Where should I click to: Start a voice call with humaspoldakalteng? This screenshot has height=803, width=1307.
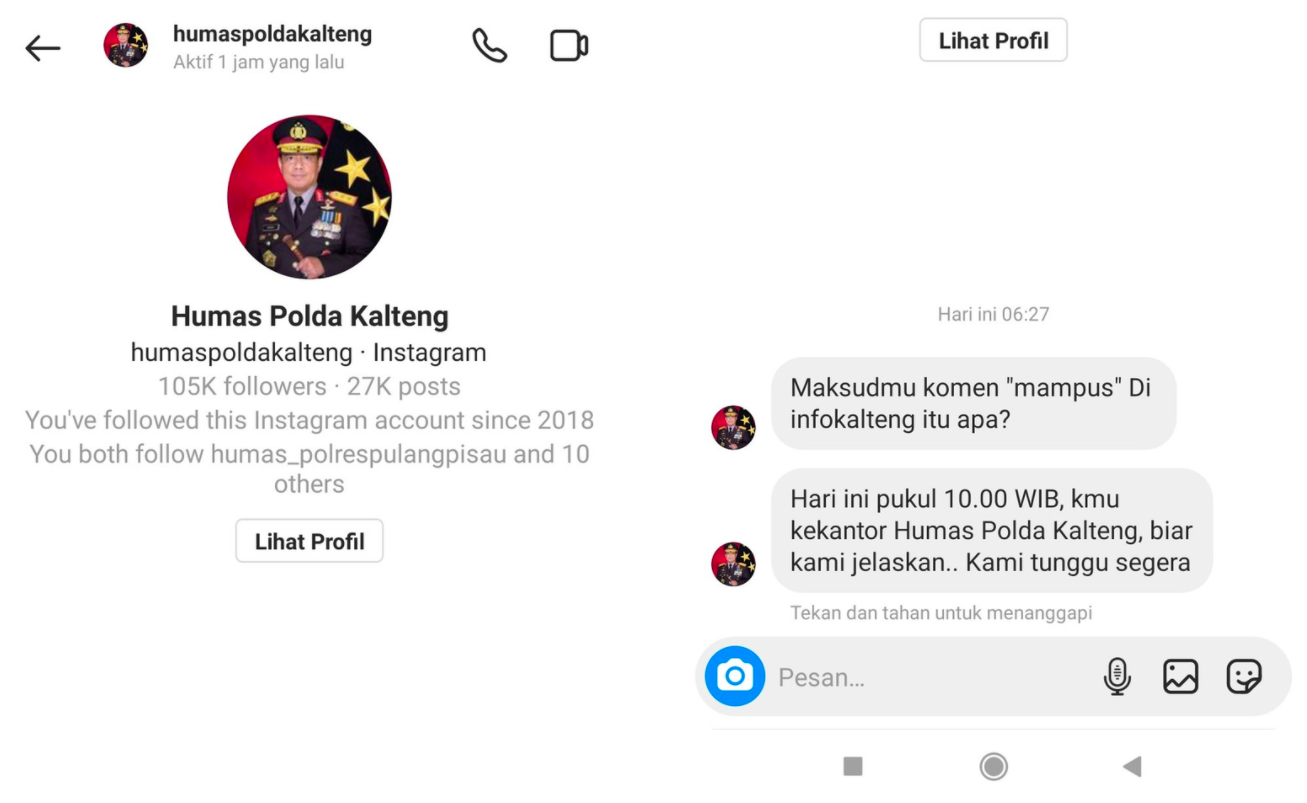click(489, 45)
